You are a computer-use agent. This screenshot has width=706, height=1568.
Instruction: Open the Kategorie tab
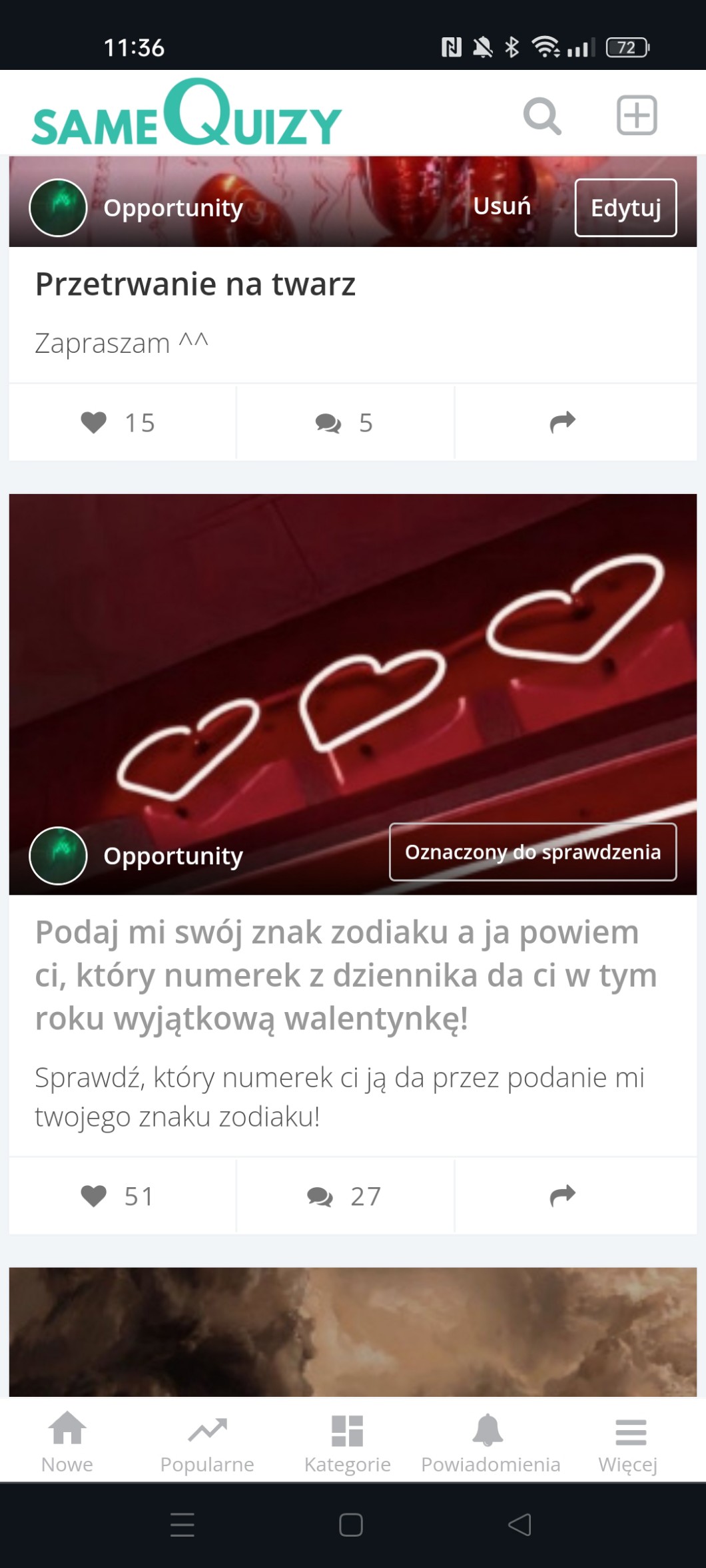point(347,1442)
